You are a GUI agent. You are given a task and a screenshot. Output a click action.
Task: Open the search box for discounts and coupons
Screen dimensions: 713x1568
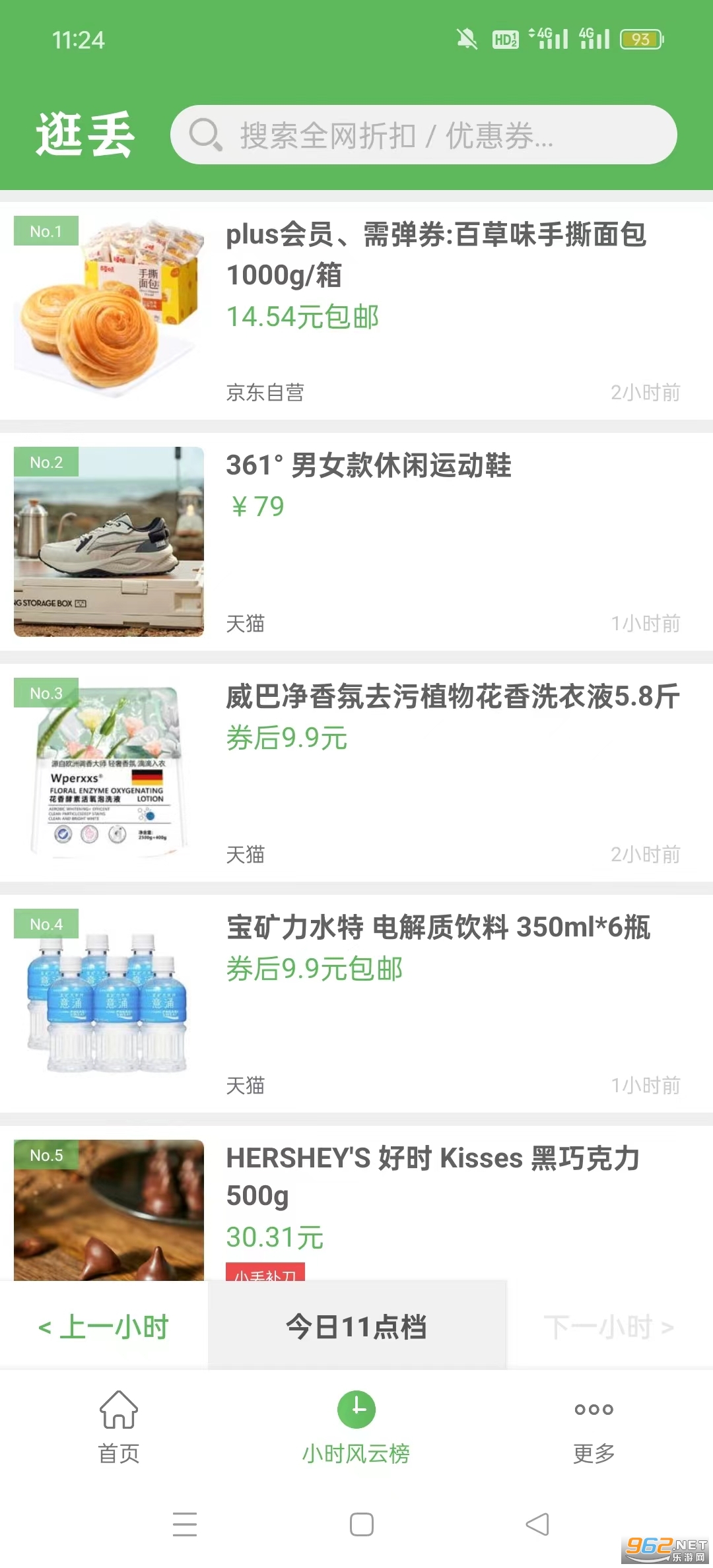tap(423, 135)
